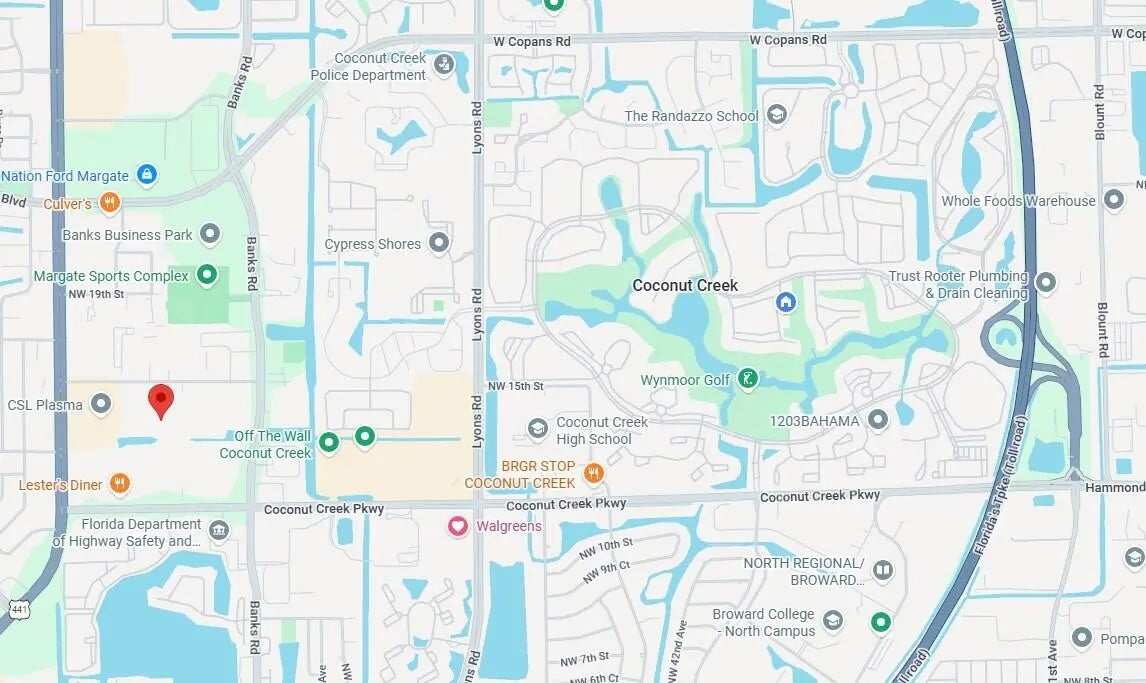This screenshot has width=1146, height=683.
Task: Select the Wynmoor Golf marker
Action: (x=746, y=379)
